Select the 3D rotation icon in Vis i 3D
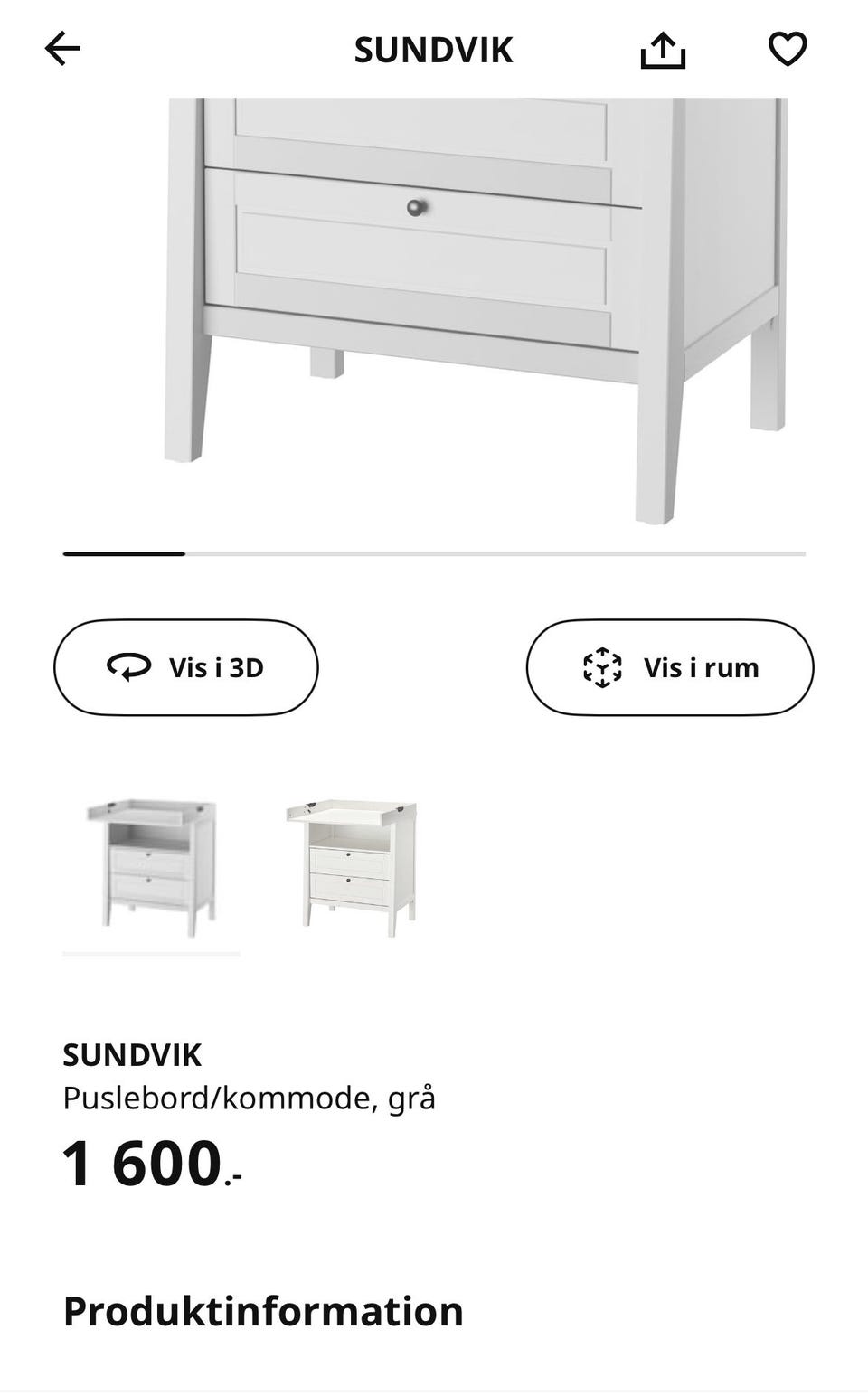The image size is (868, 1396). [129, 667]
